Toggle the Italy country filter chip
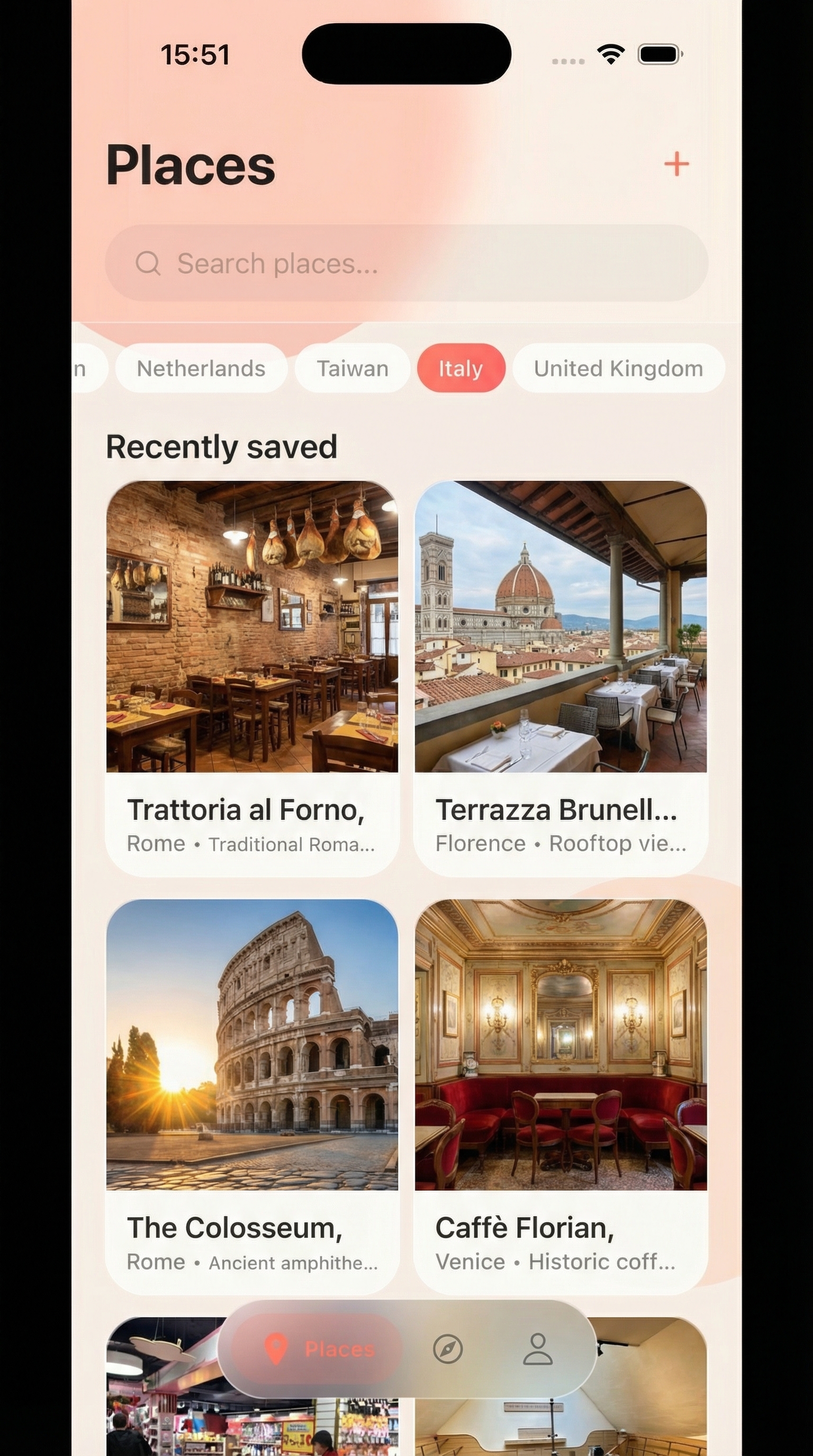The width and height of the screenshot is (813, 1456). click(x=462, y=368)
